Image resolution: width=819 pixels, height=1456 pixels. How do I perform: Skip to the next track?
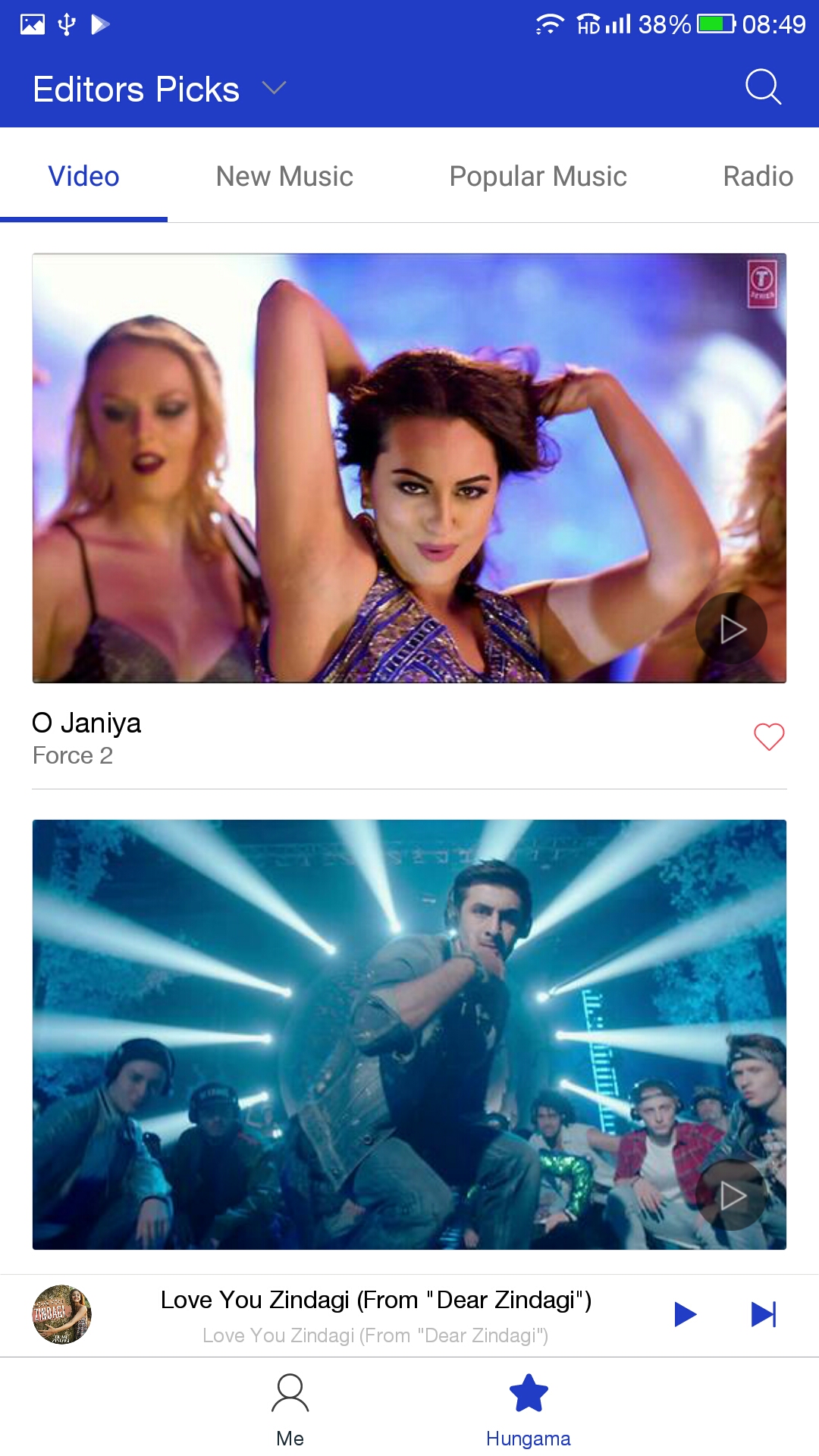763,1314
